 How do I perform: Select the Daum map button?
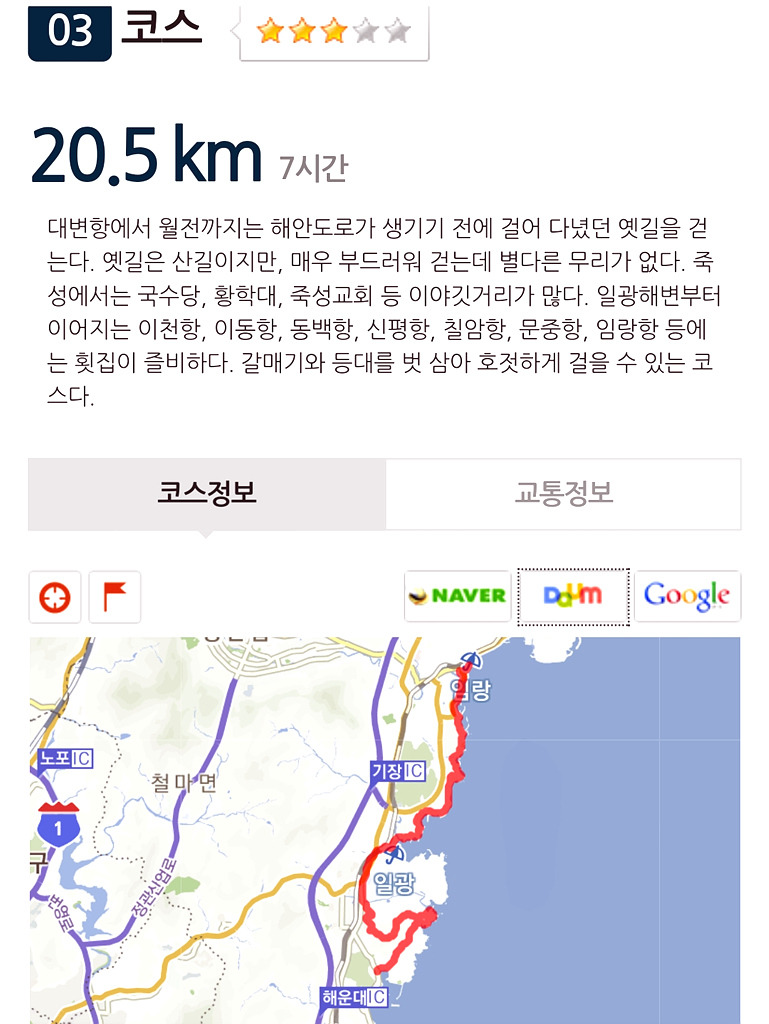pyautogui.click(x=573, y=596)
